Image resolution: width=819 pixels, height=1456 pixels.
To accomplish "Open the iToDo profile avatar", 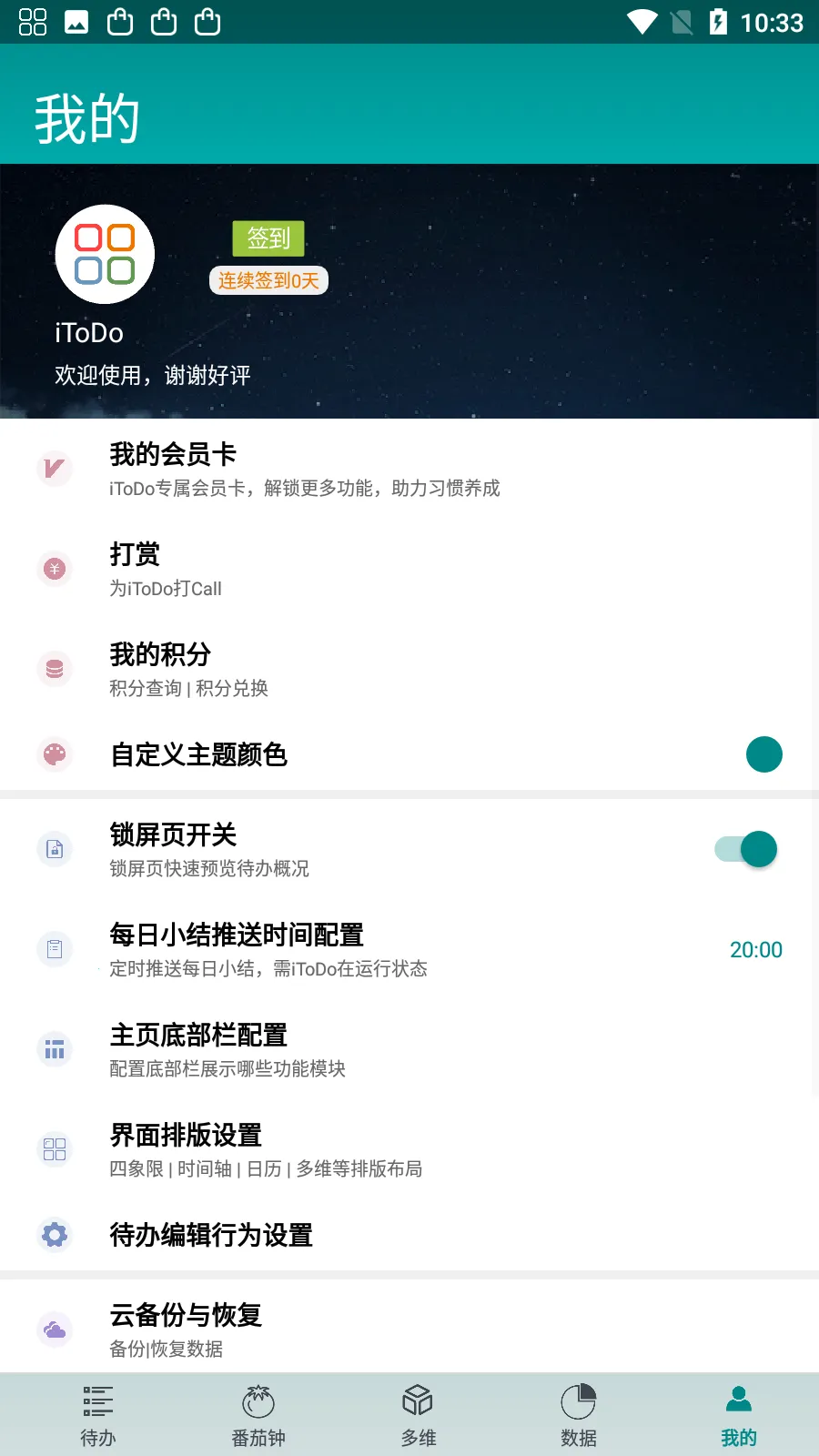I will (105, 254).
